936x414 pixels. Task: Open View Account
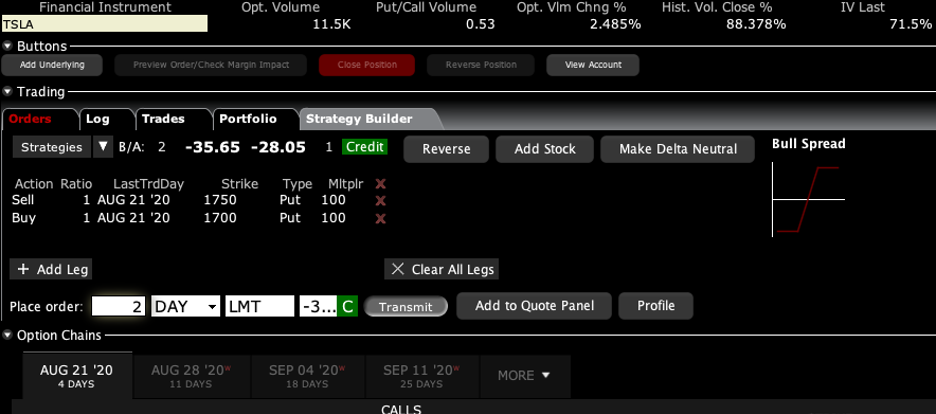[593, 65]
